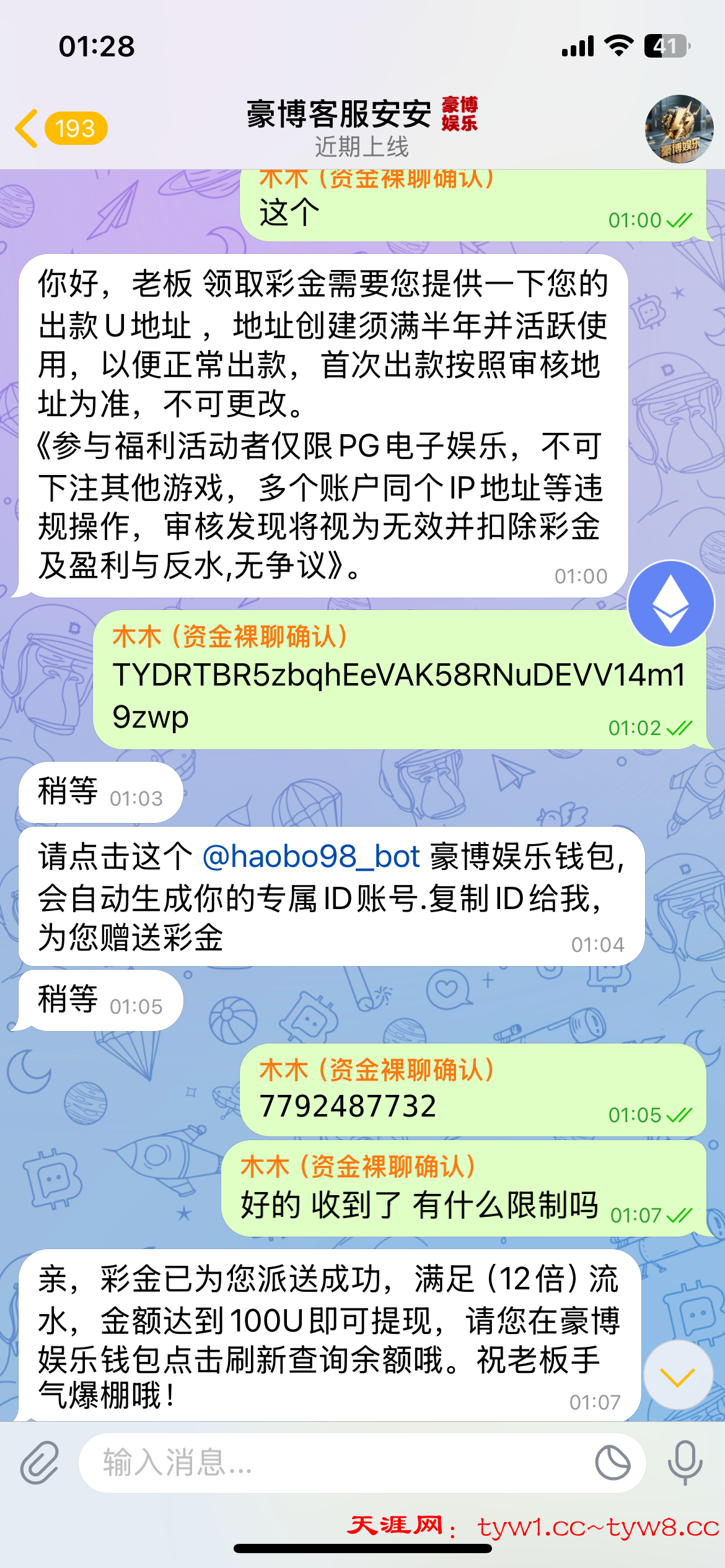This screenshot has height=1568, width=725.
Task: Focus the 输入消息 text field
Action: [x=335, y=1463]
